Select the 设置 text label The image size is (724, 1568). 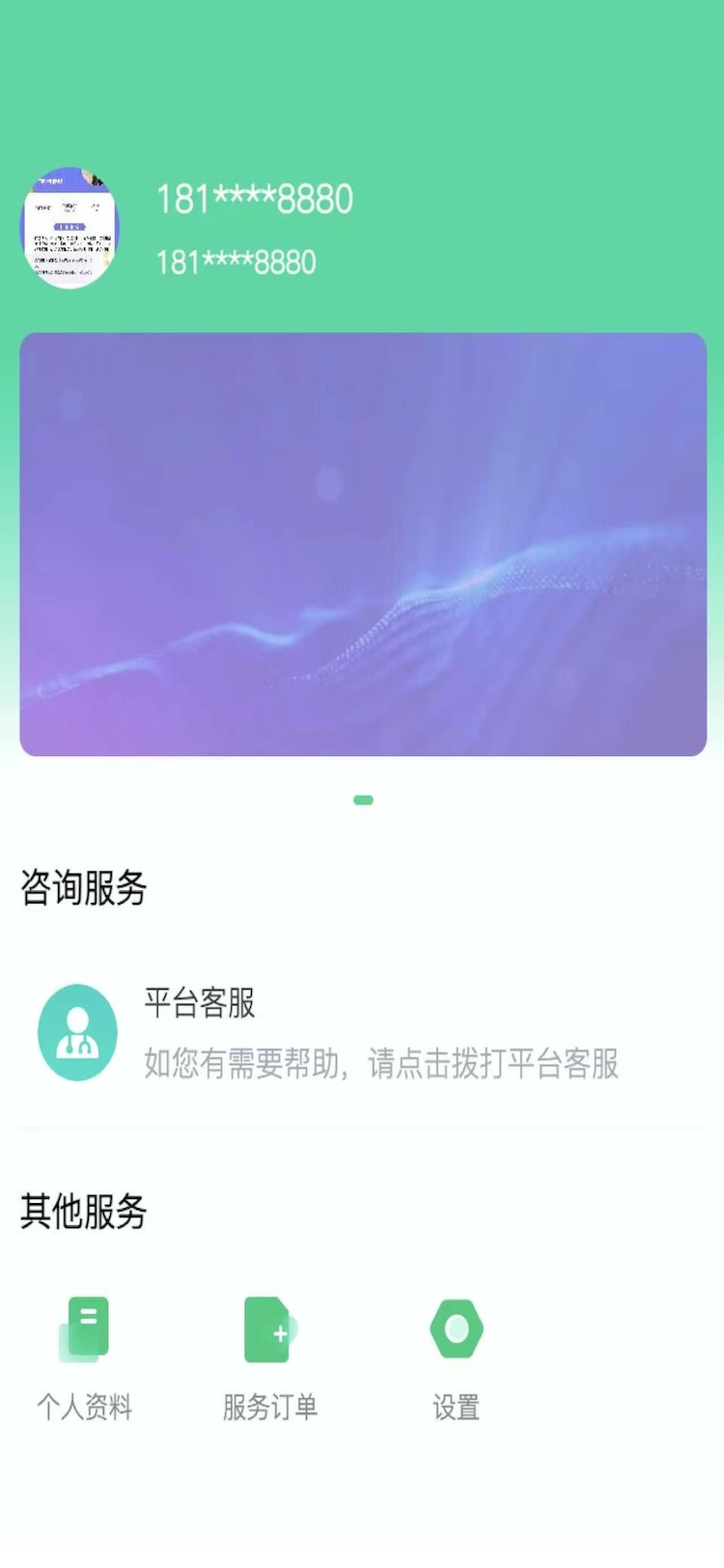coord(456,1408)
